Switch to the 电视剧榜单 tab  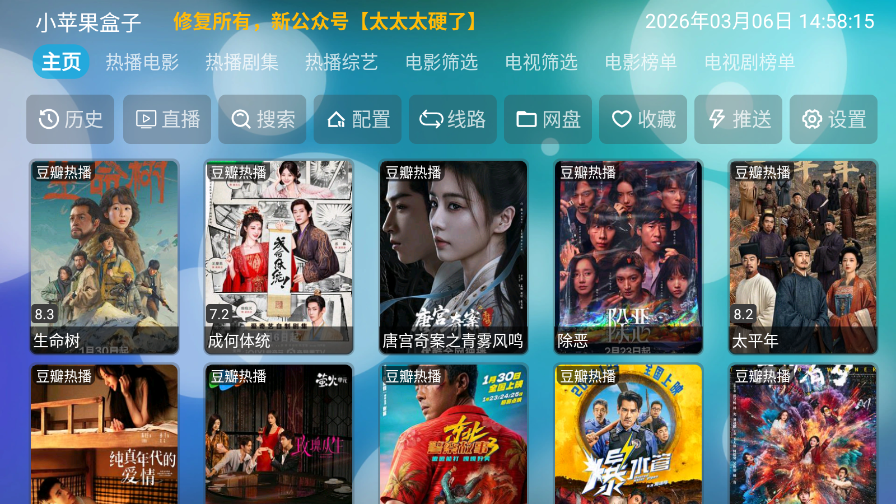[x=749, y=62]
